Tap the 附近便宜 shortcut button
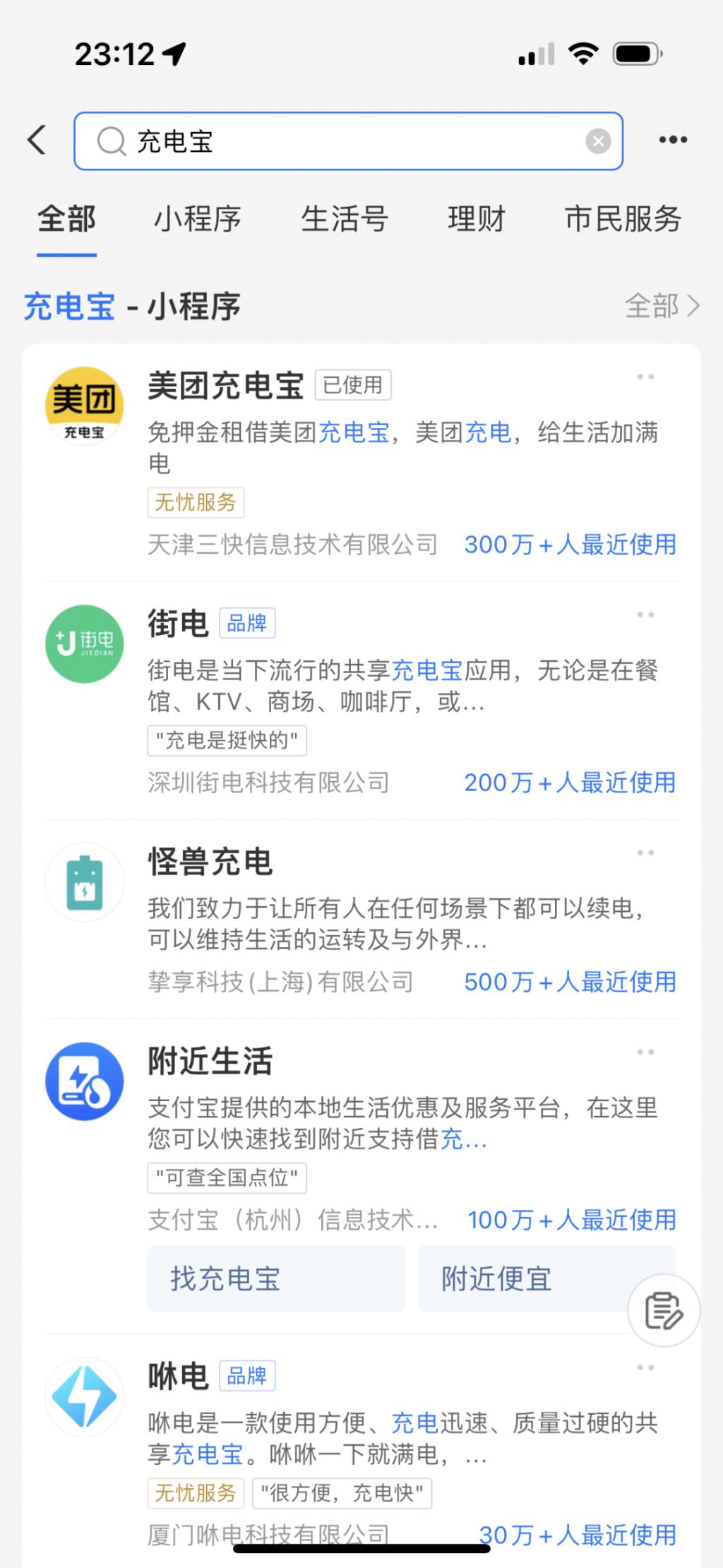The image size is (723, 1568). pos(522,1278)
